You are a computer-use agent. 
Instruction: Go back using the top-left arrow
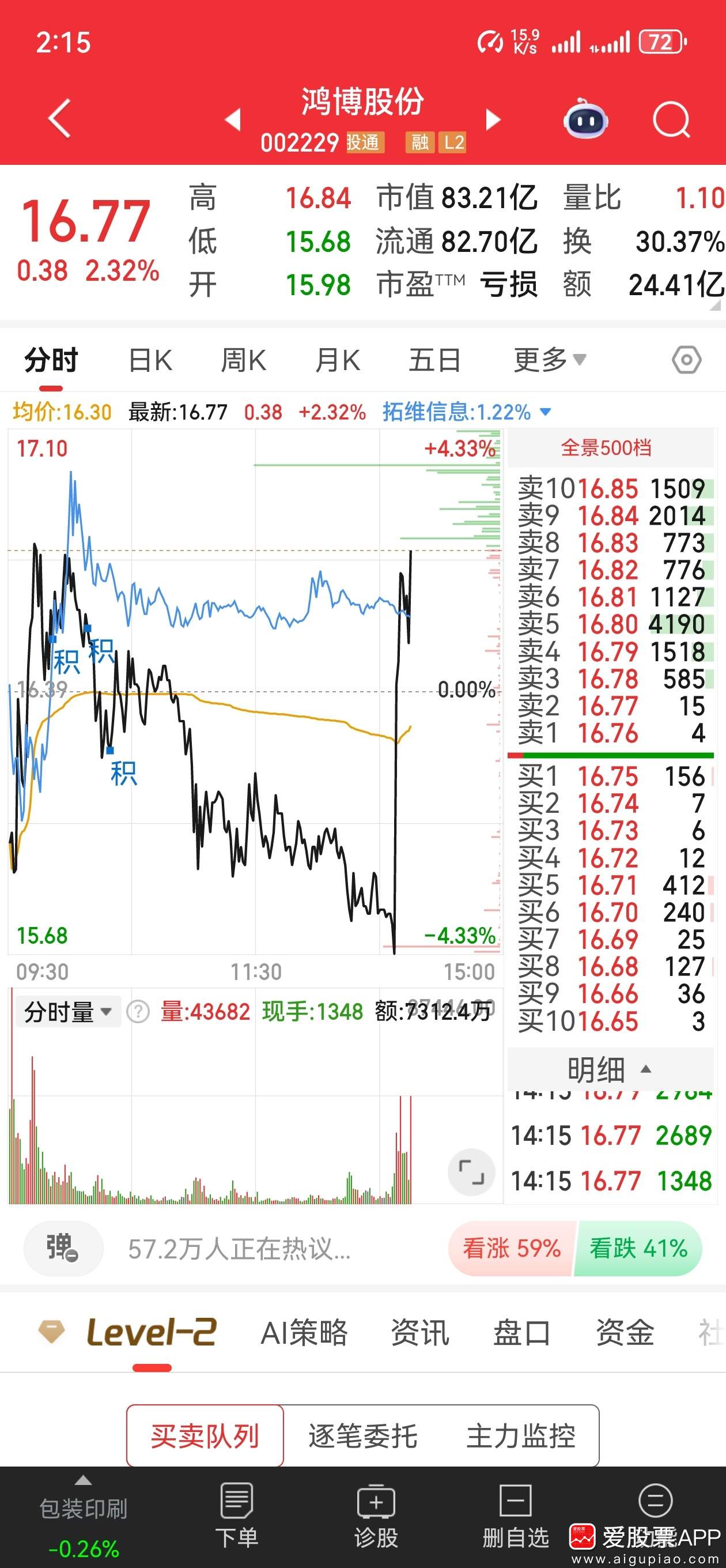tap(60, 118)
